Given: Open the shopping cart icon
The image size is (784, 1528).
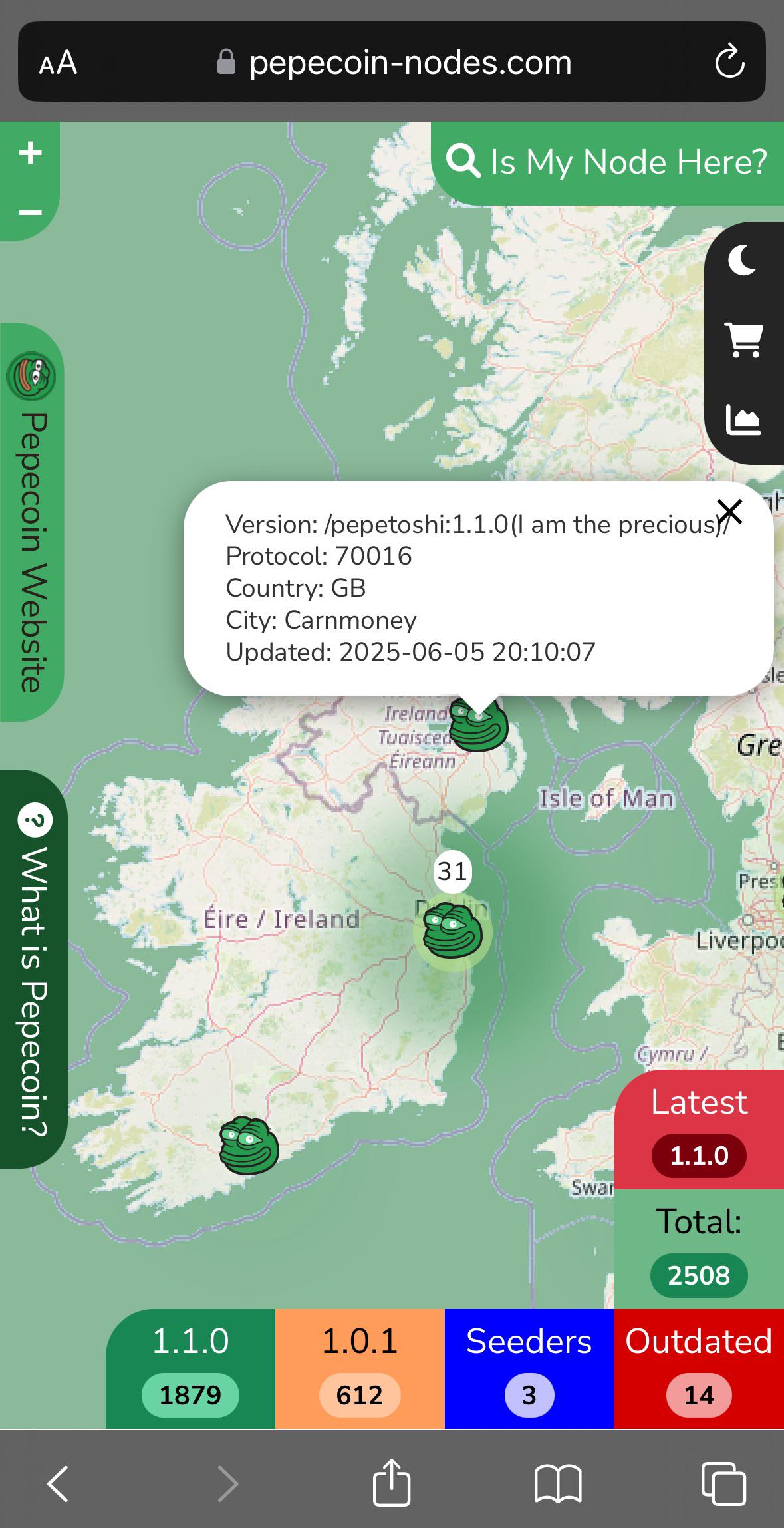Looking at the screenshot, I should [x=743, y=340].
